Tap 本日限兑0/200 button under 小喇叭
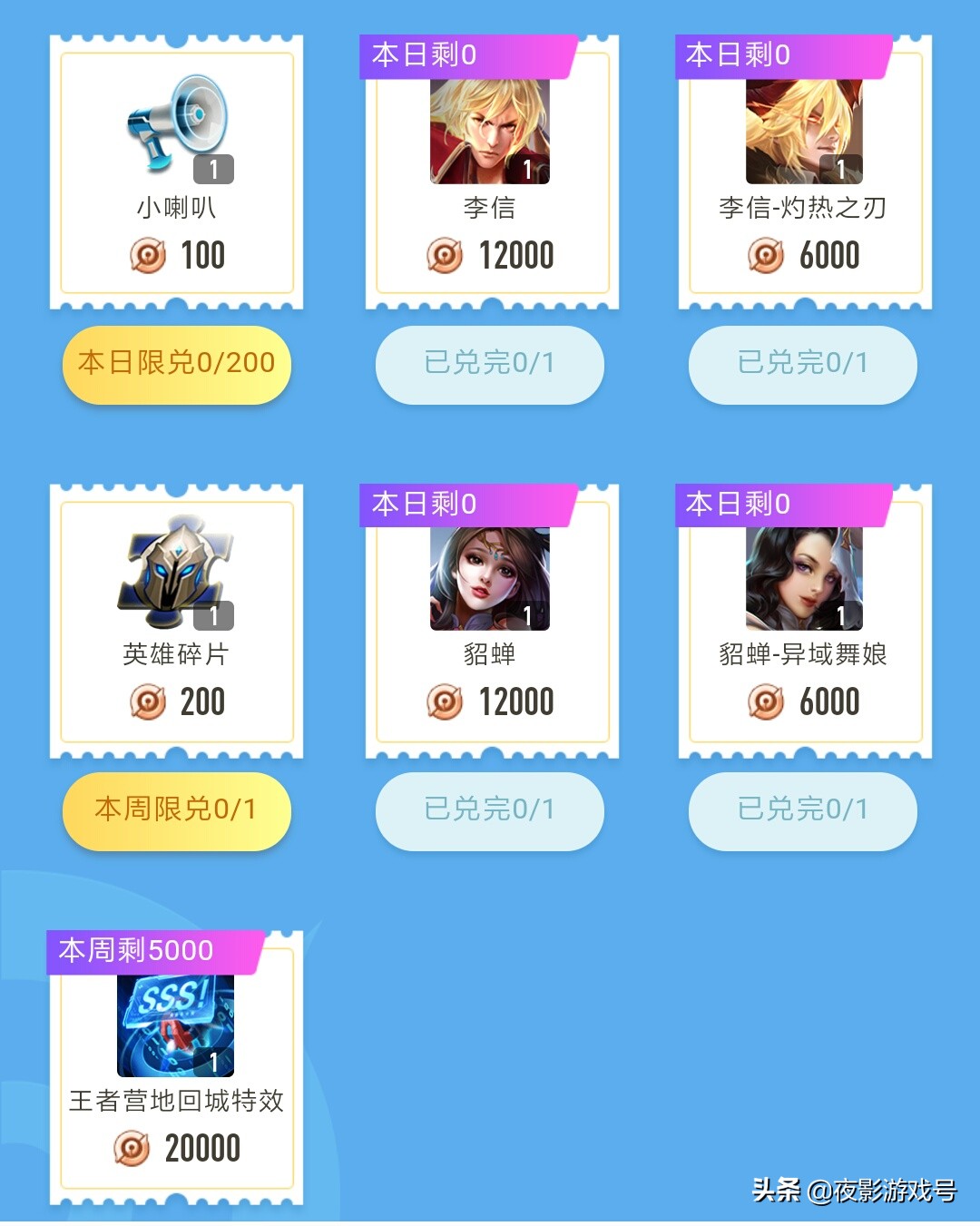The height and width of the screenshot is (1226, 980). click(176, 364)
